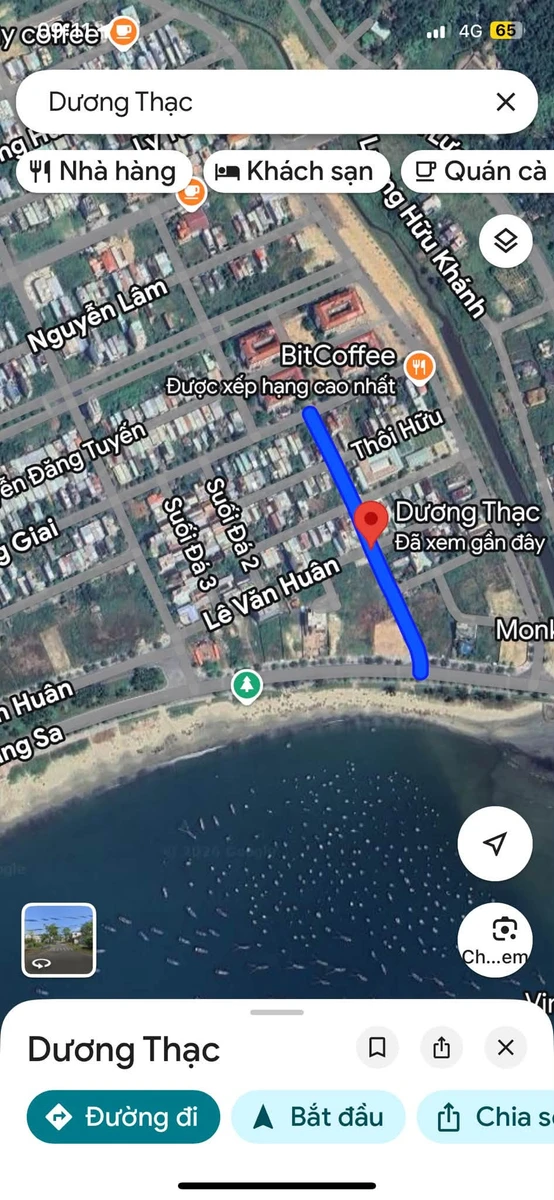Get directions with Đường đi button
This screenshot has height=1200, width=554.
click(123, 1116)
